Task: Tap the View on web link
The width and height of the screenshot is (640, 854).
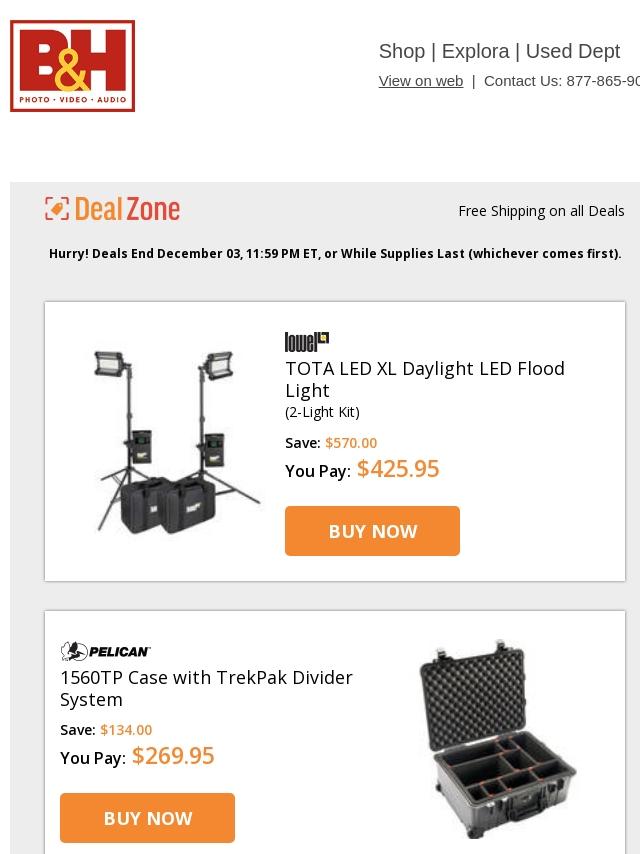Action: pyautogui.click(x=420, y=81)
